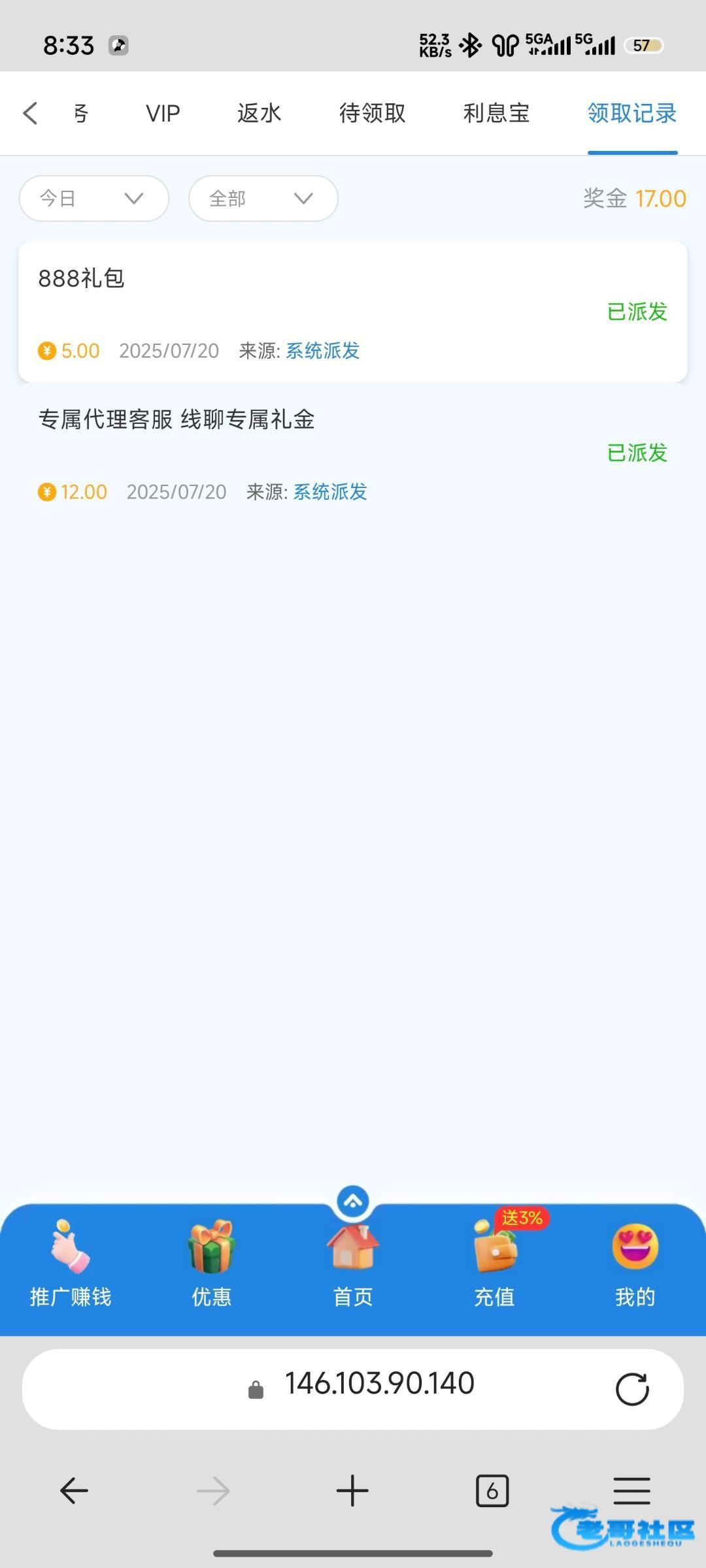
Task: Expand the 今日 date dropdown
Action: click(x=94, y=198)
